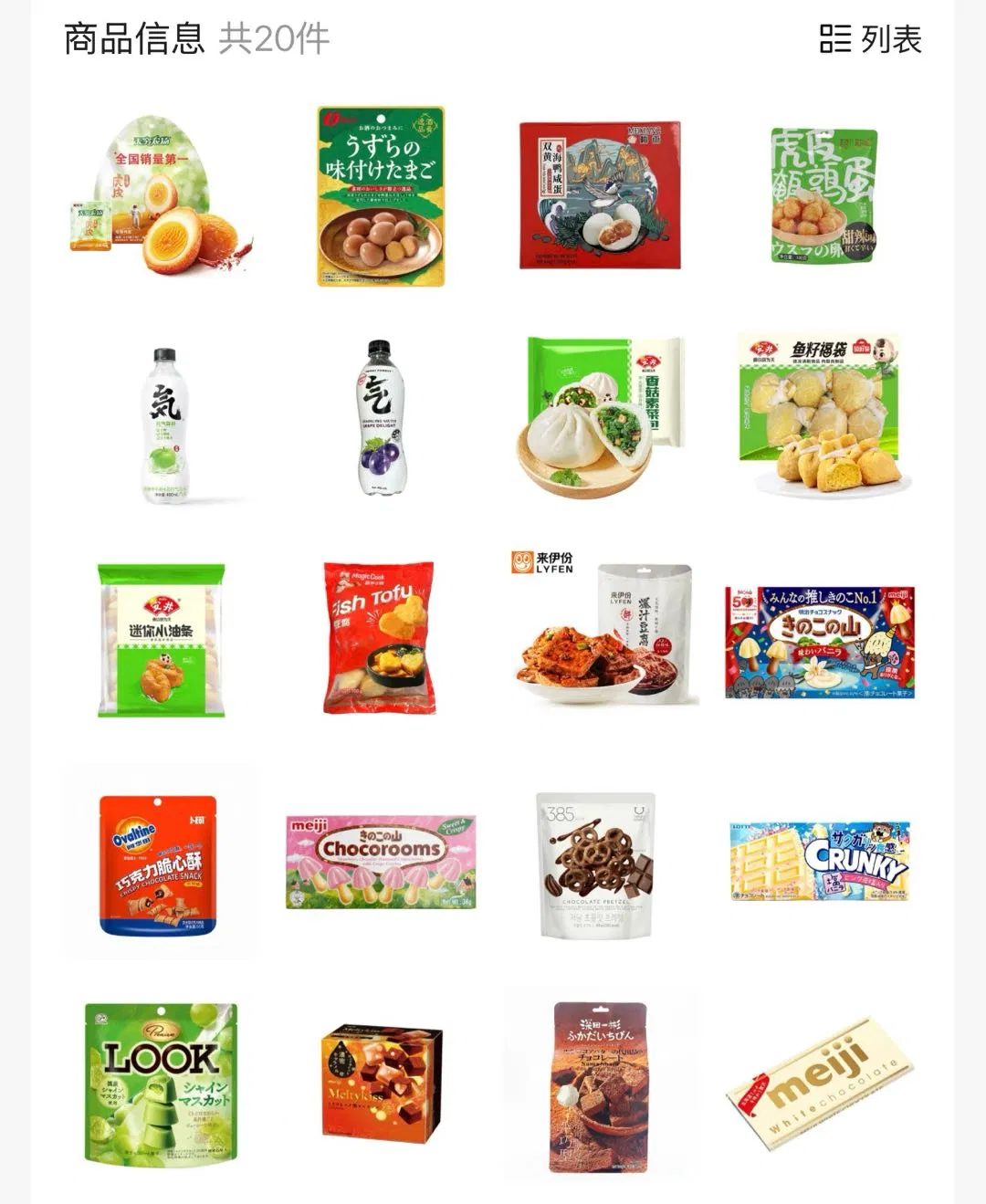986x1204 pixels.
Task: Select the meiji きのこの山 vanilla box
Action: [x=820, y=642]
